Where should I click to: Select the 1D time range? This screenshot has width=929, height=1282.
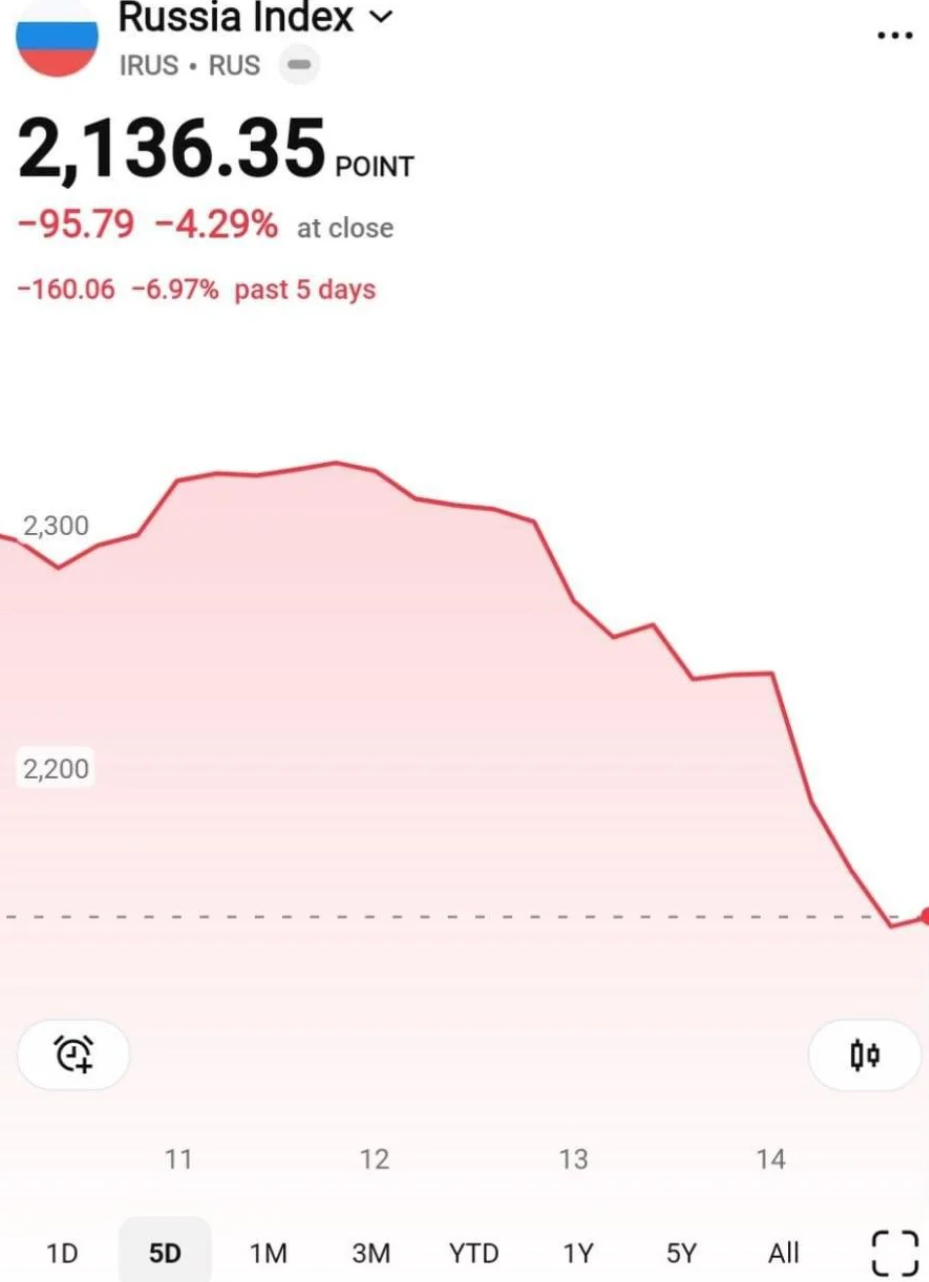pyautogui.click(x=62, y=1252)
